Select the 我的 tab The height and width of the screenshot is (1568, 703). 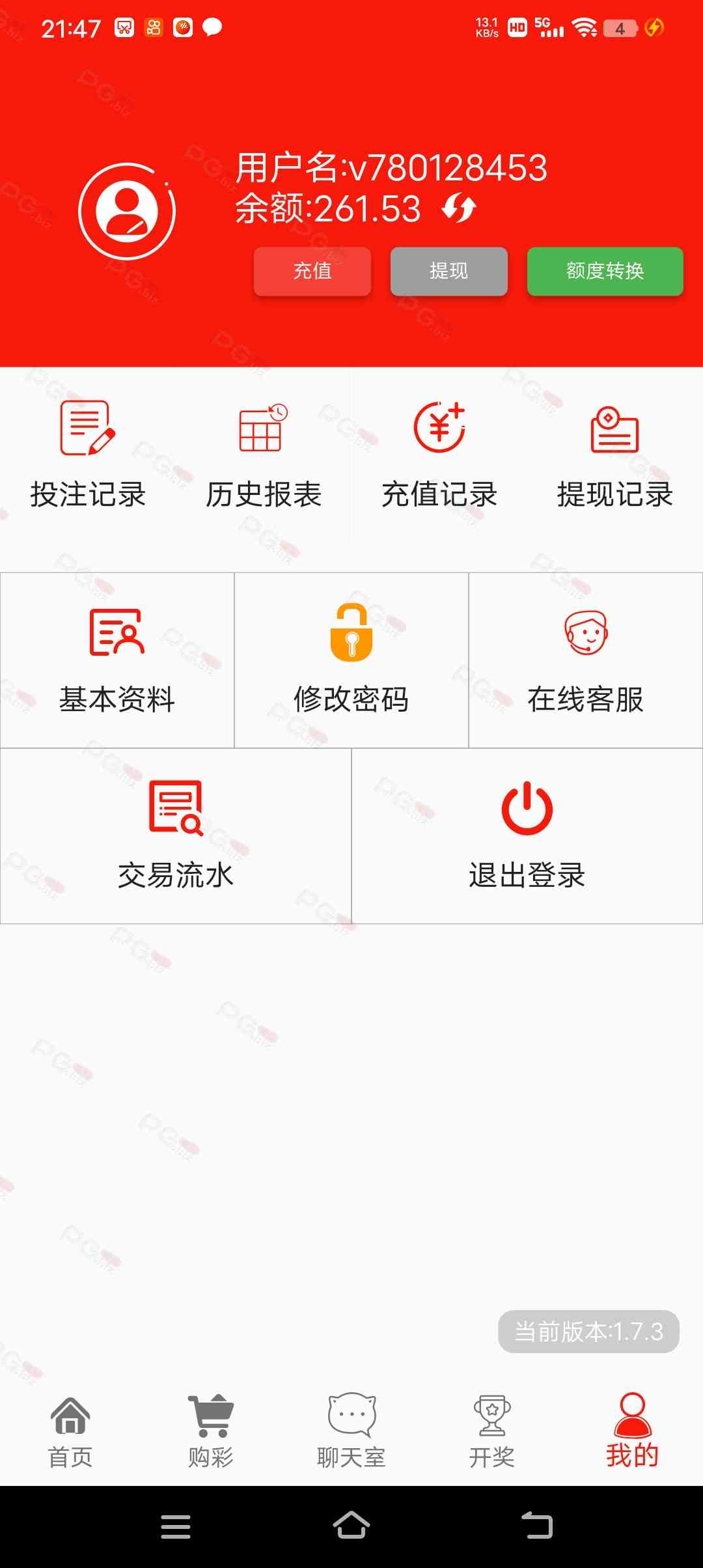pyautogui.click(x=632, y=1431)
